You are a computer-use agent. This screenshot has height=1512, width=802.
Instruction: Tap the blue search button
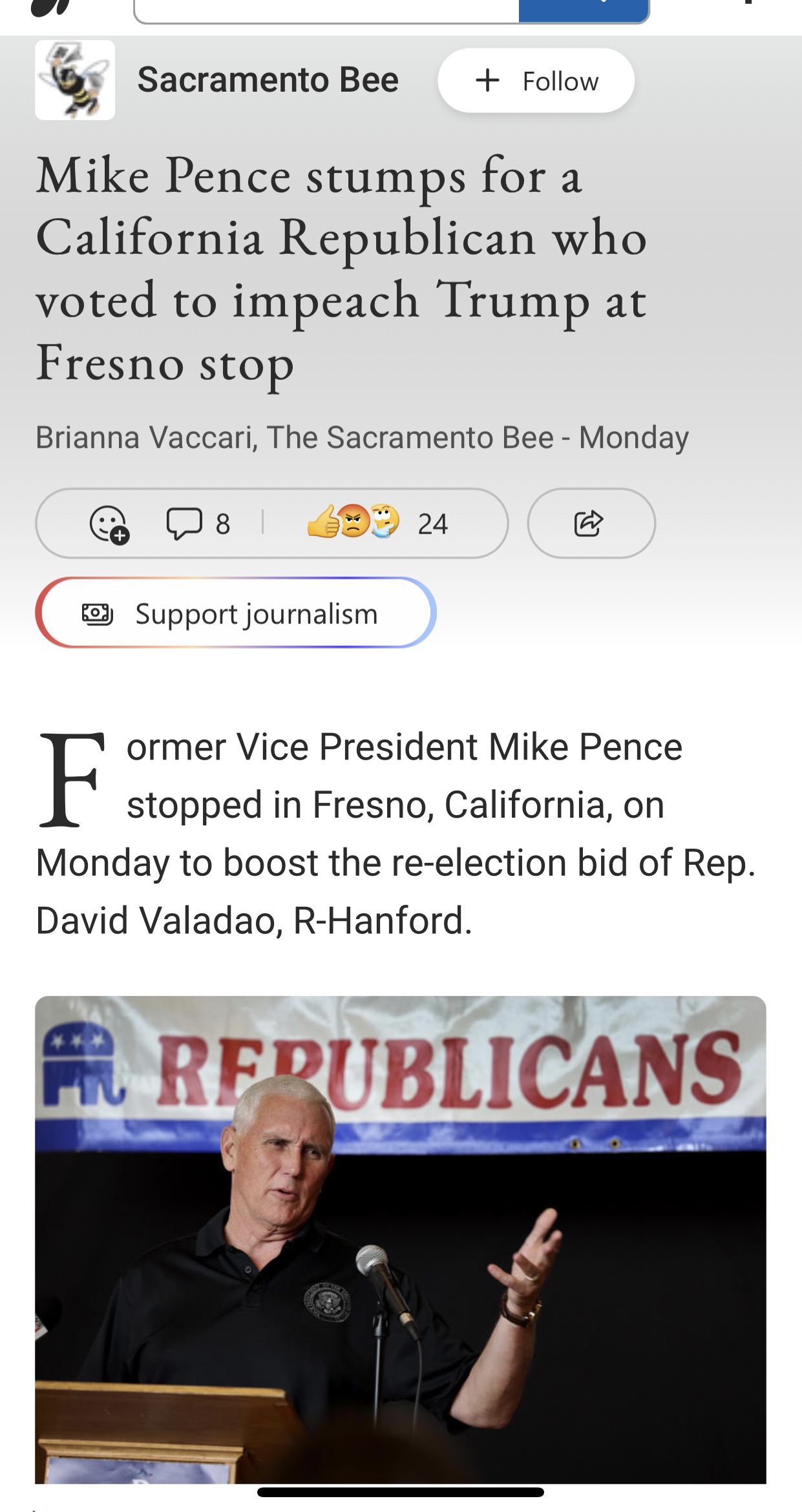(x=584, y=10)
